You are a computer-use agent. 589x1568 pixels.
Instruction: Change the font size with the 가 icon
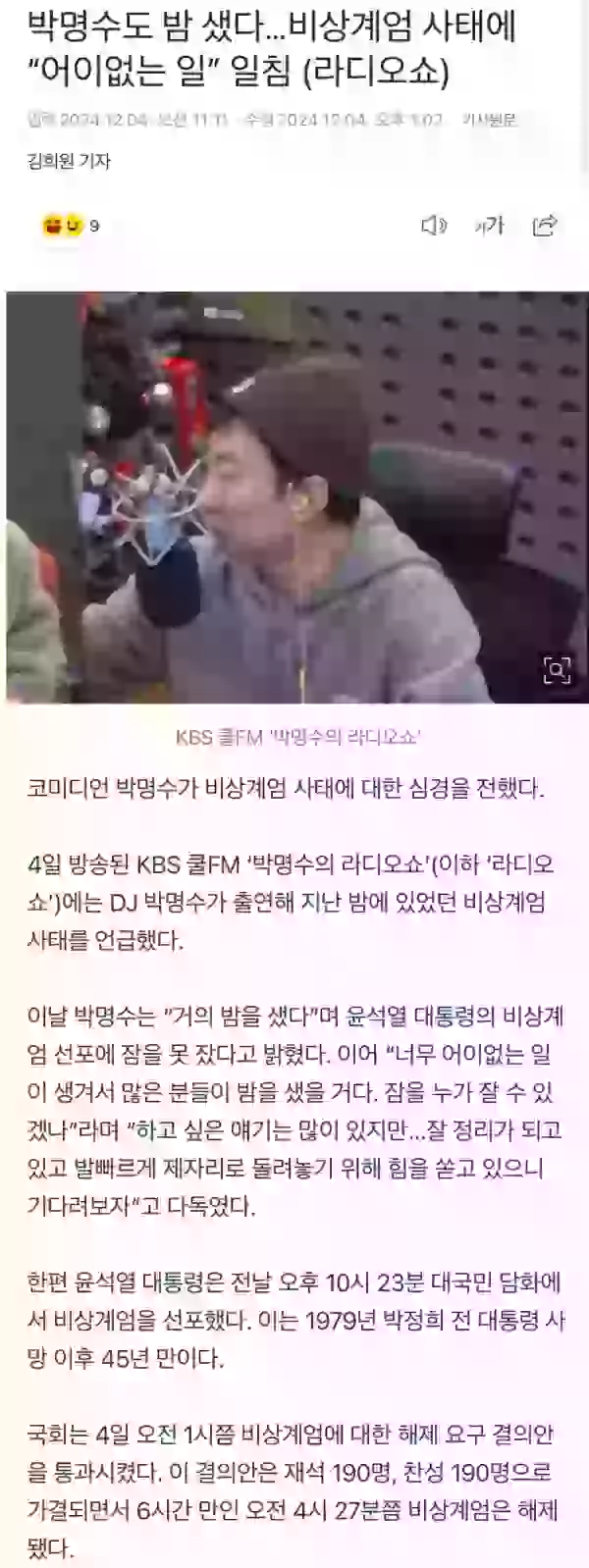[489, 226]
